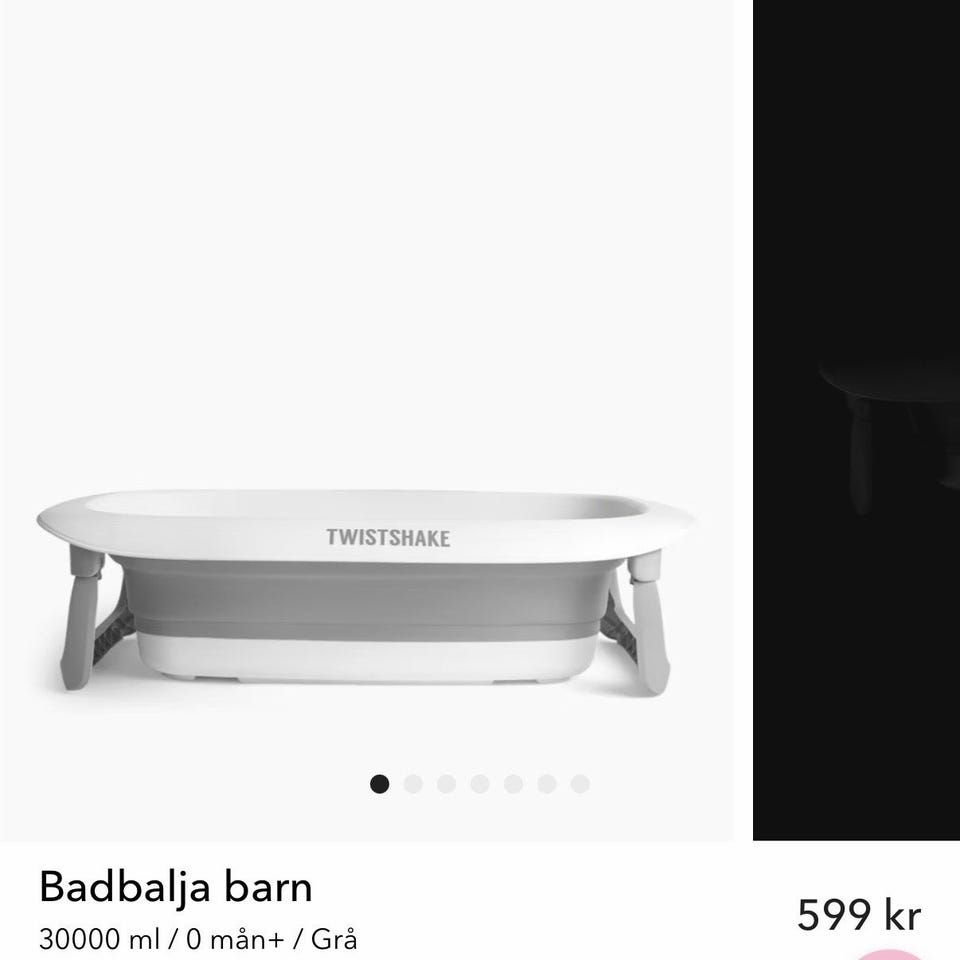Select the second carousel indicator dot
The image size is (960, 960).
[x=413, y=784]
